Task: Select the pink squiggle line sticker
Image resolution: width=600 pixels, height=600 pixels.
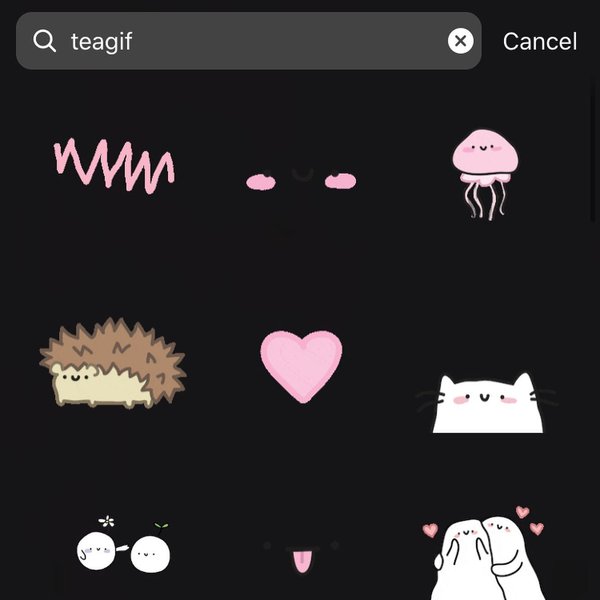Action: pyautogui.click(x=114, y=166)
